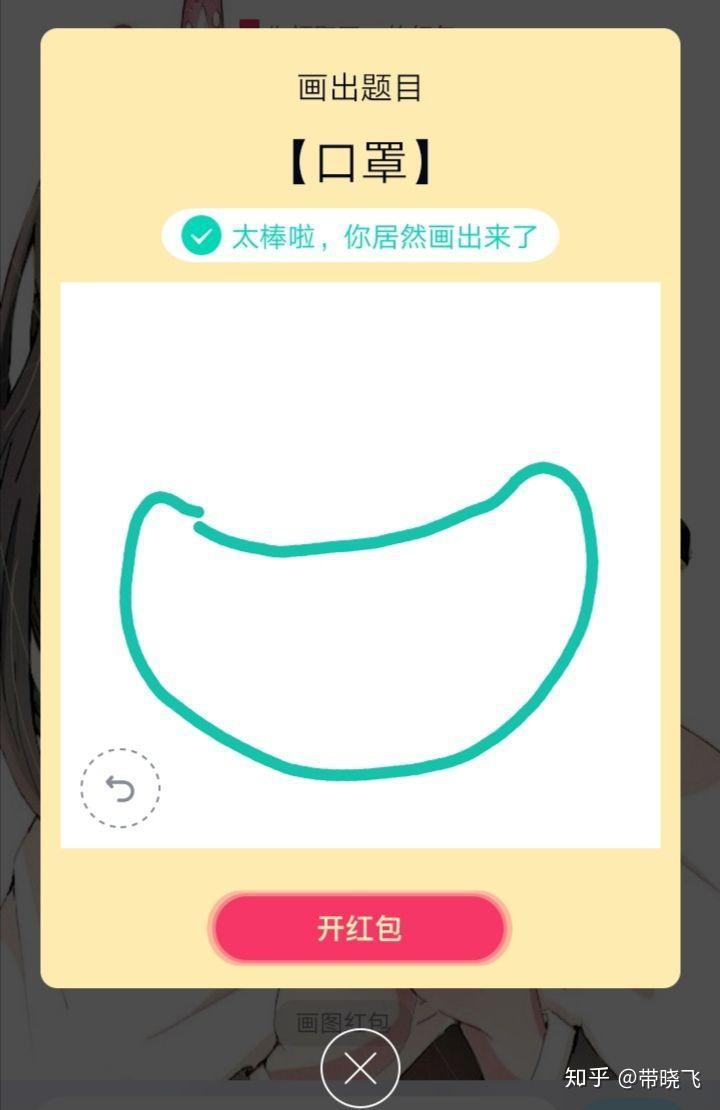Tap the success check icon before praise text
The width and height of the screenshot is (720, 1110).
tap(201, 237)
